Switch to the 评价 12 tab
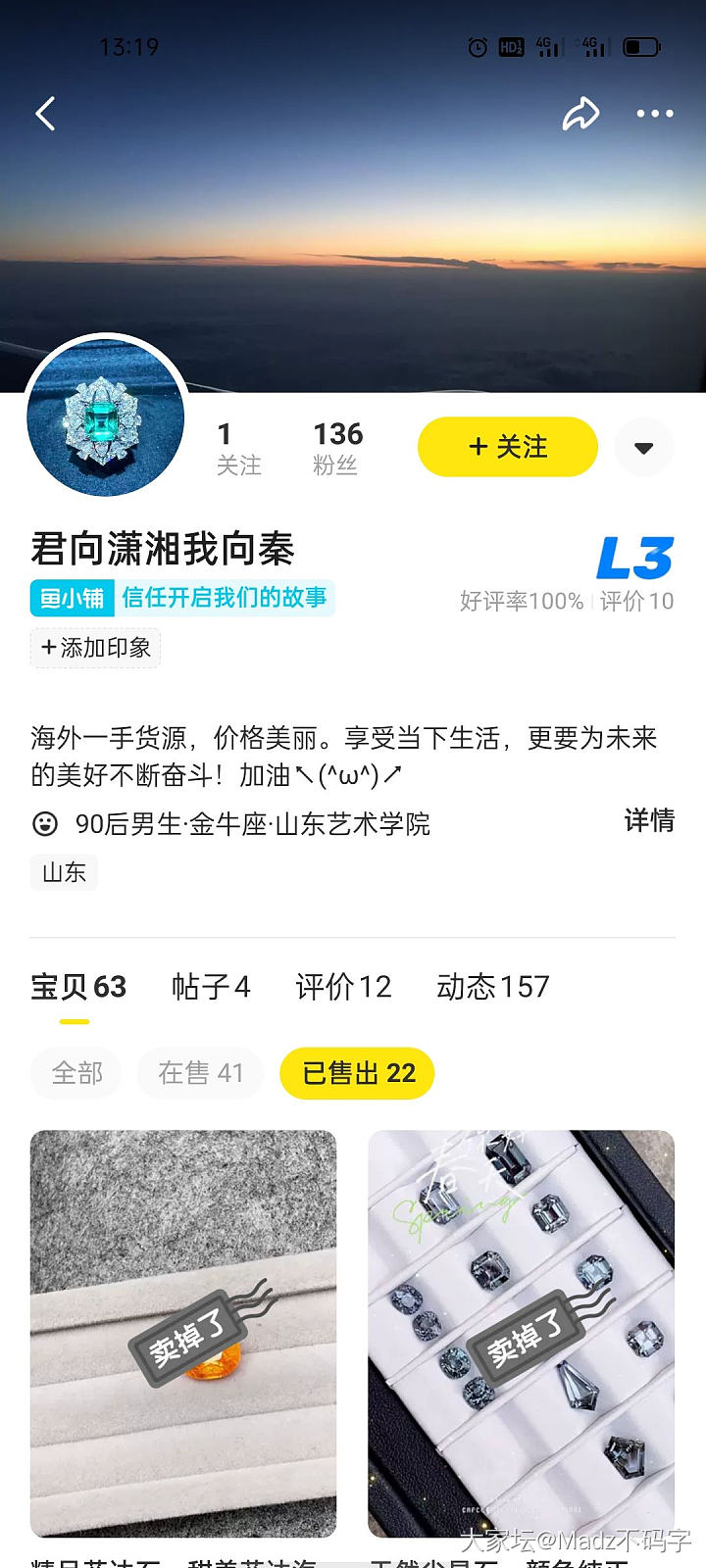The image size is (706, 1568). (343, 987)
